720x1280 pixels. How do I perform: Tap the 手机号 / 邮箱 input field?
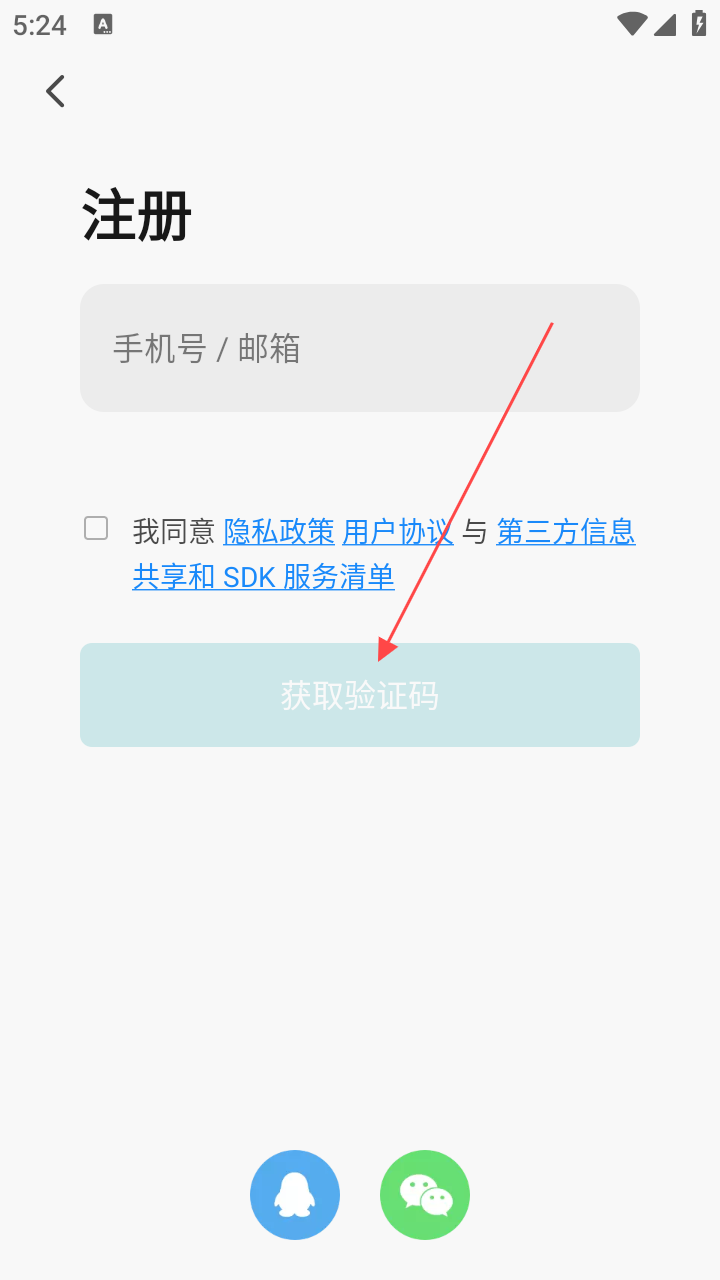click(360, 348)
